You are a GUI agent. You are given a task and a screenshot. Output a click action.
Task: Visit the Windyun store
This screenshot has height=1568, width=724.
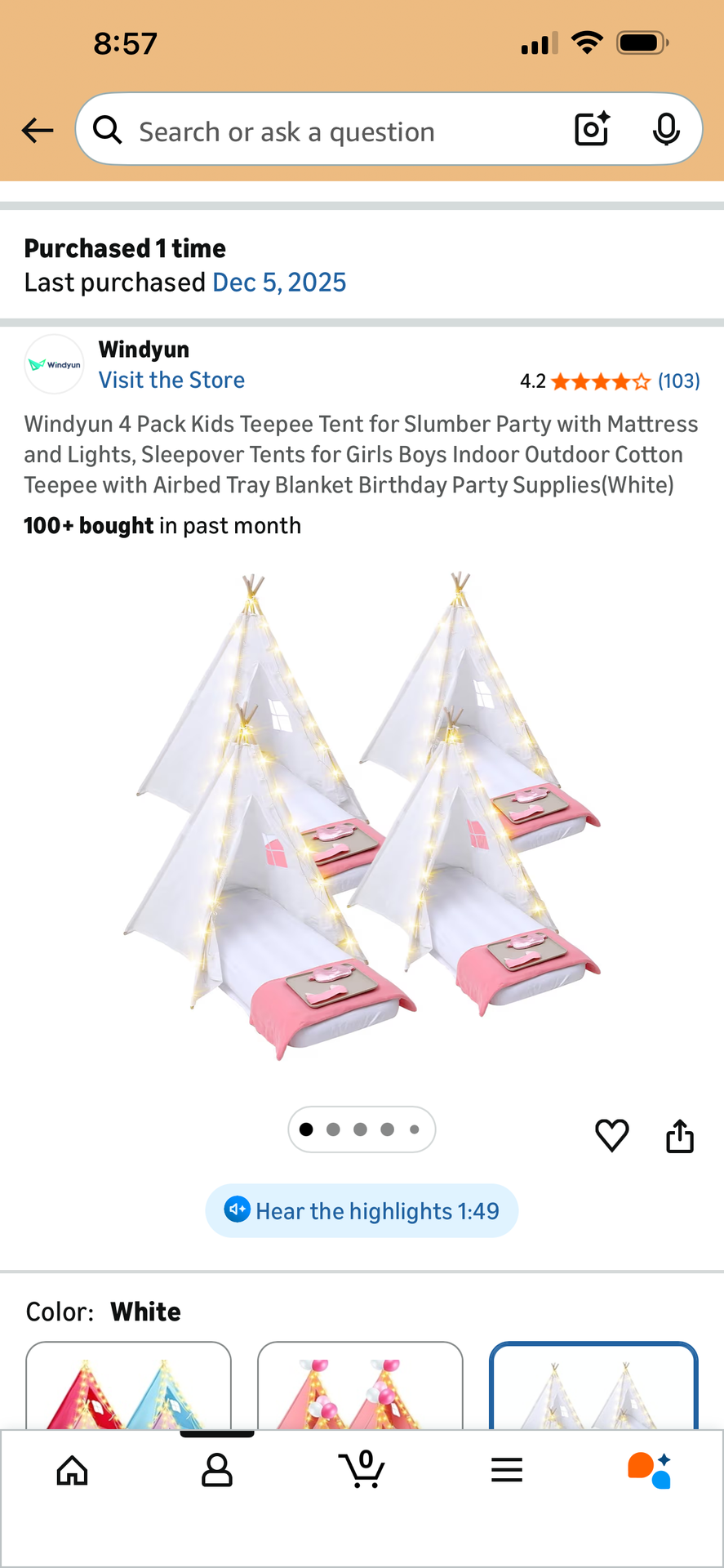click(x=171, y=380)
